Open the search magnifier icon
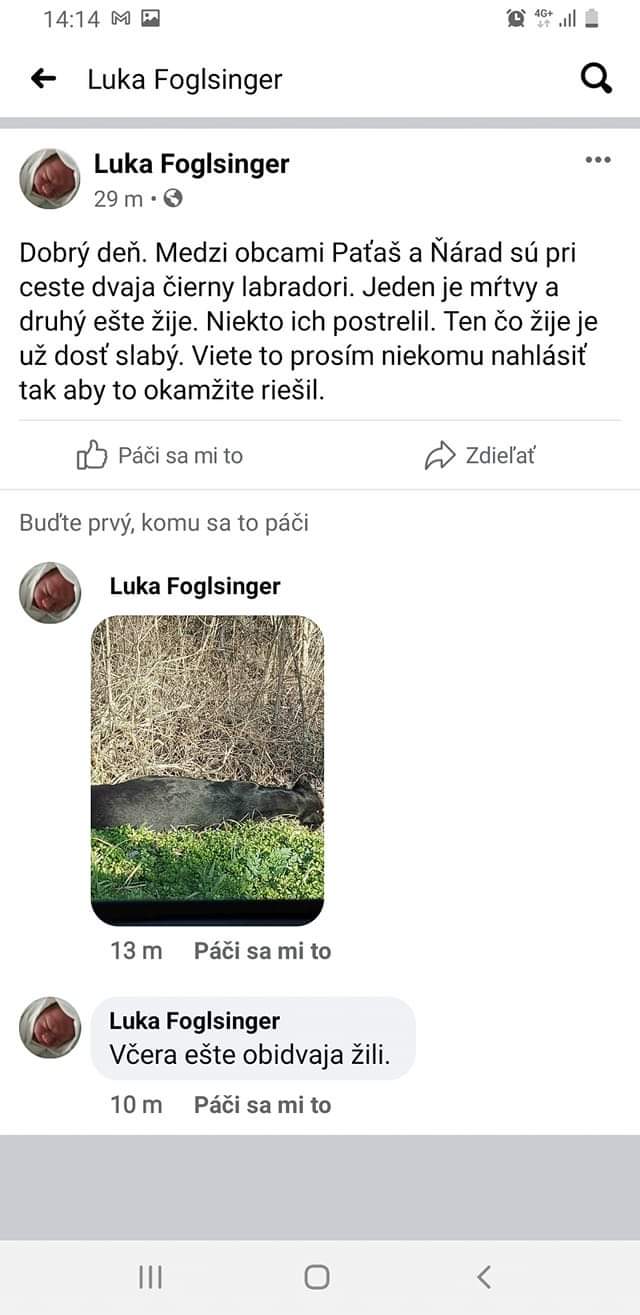This screenshot has width=640, height=1315. pos(596,78)
